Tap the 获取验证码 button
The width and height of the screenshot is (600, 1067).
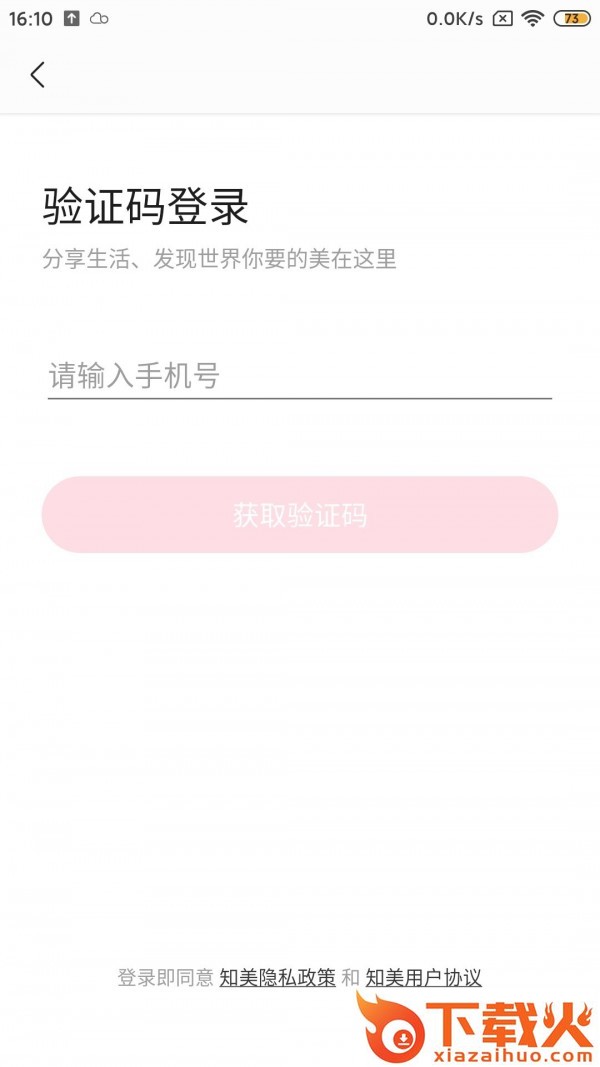point(299,515)
